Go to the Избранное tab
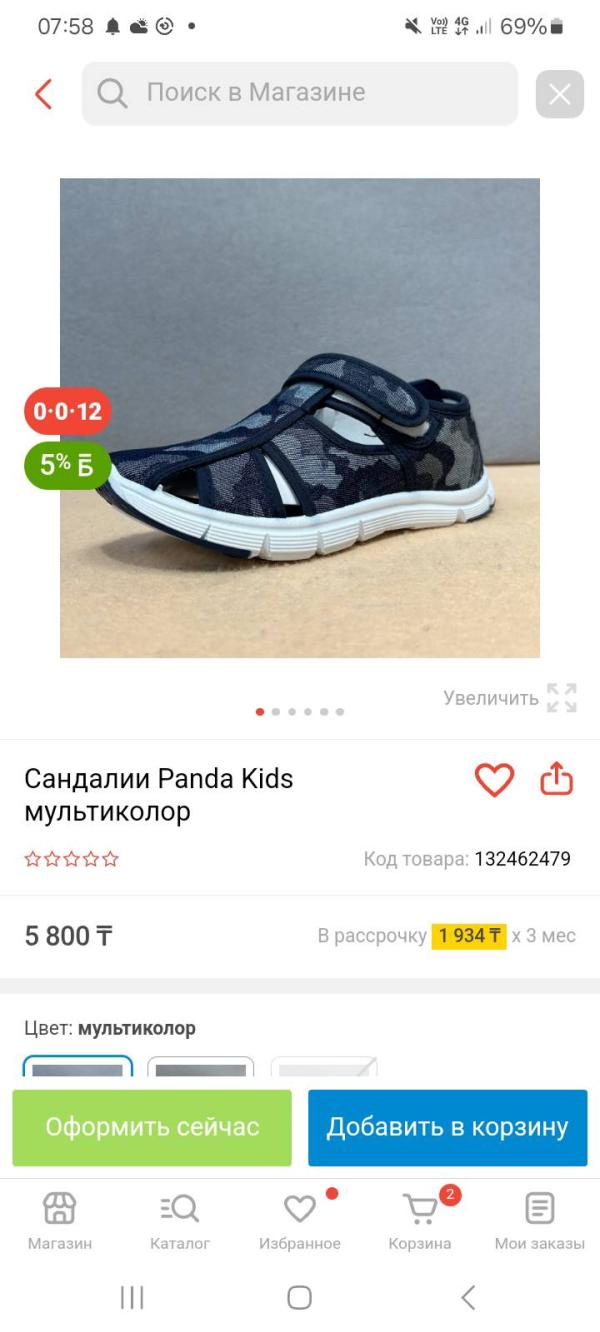Screen dimensions: 600x1332 pyautogui.click(x=300, y=1222)
